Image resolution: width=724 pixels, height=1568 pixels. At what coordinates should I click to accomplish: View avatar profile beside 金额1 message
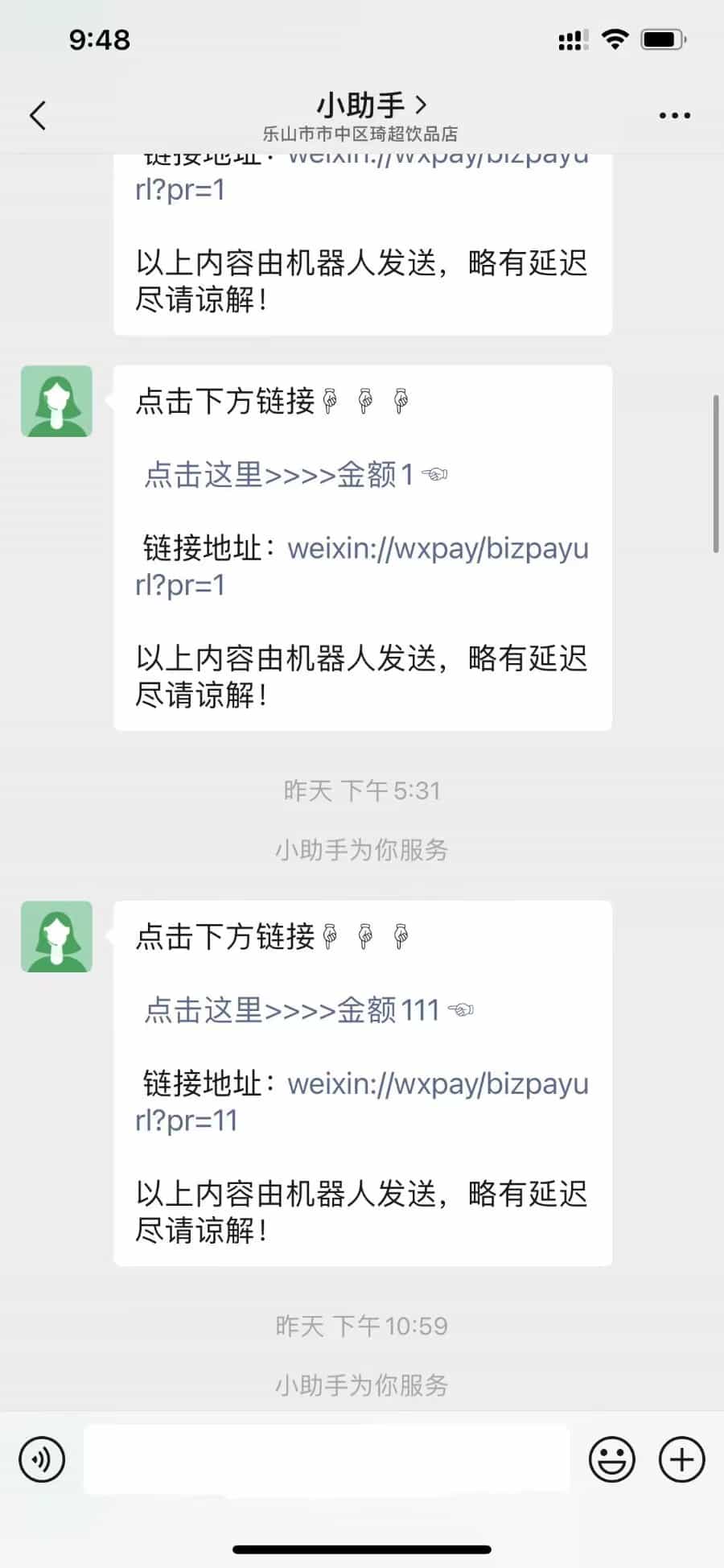pos(56,401)
